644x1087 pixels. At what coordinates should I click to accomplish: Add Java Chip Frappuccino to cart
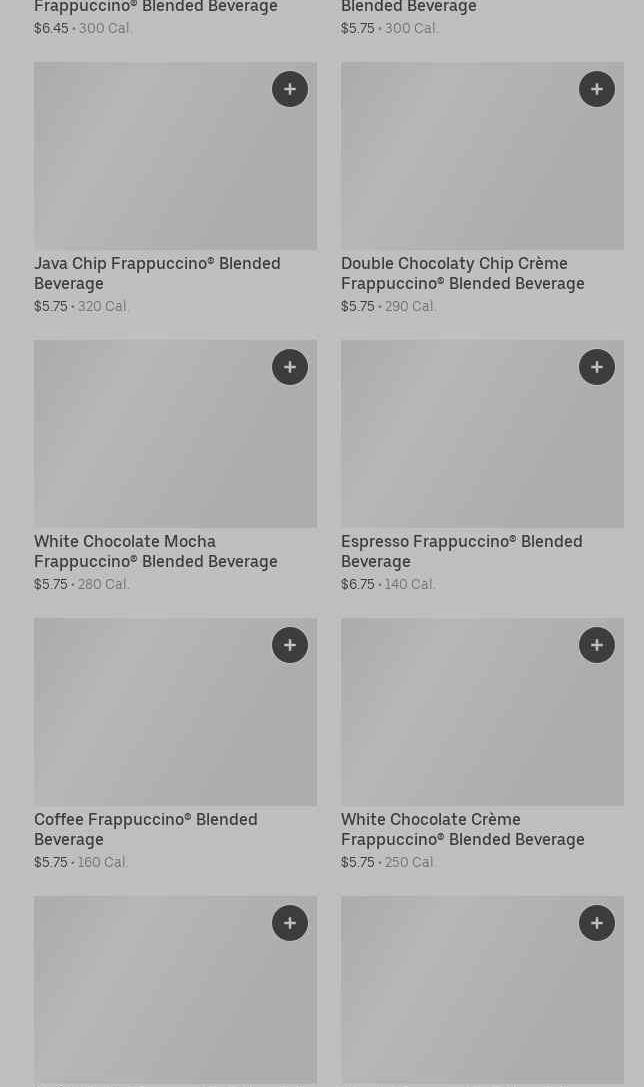coord(290,89)
